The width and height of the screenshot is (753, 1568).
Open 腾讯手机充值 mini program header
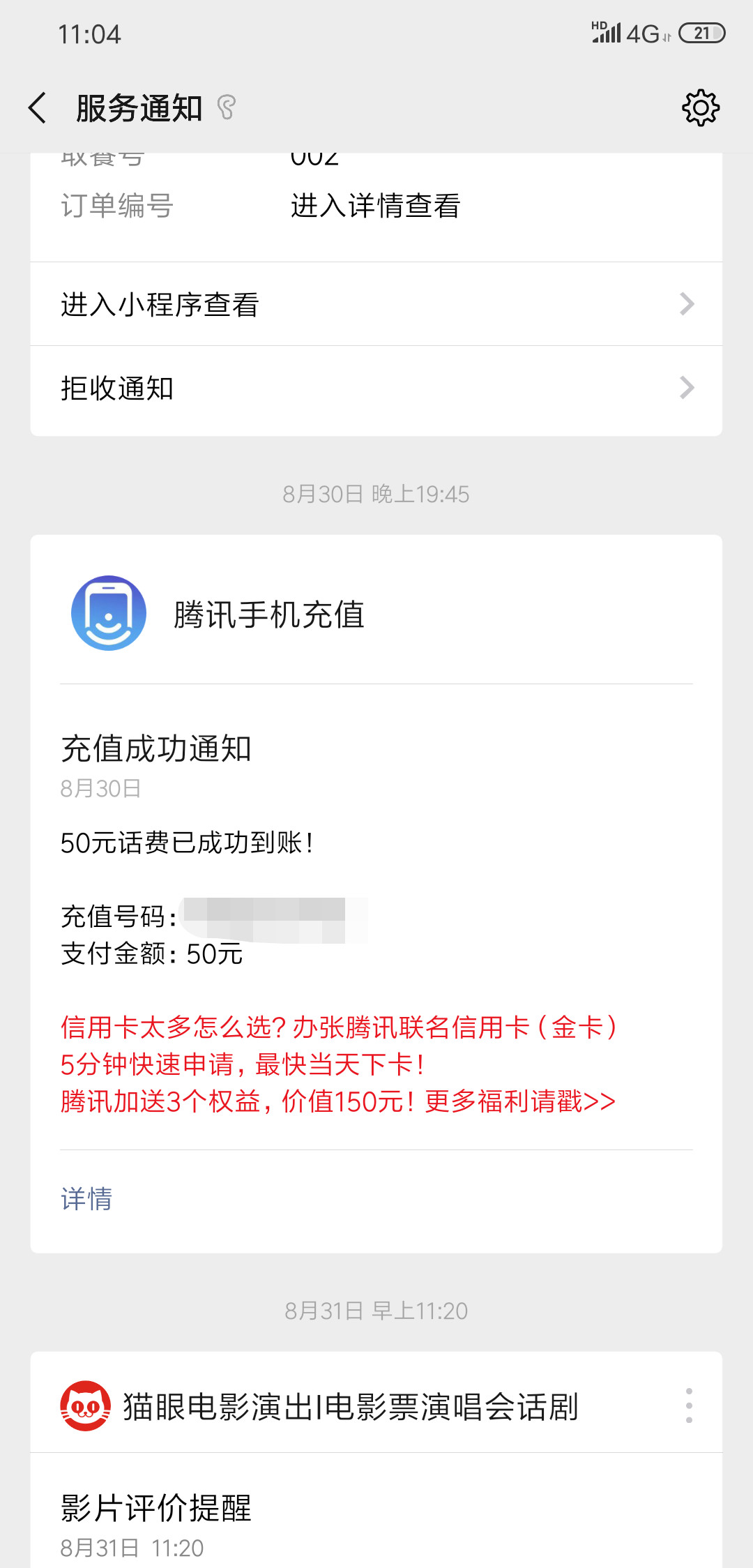[x=268, y=614]
